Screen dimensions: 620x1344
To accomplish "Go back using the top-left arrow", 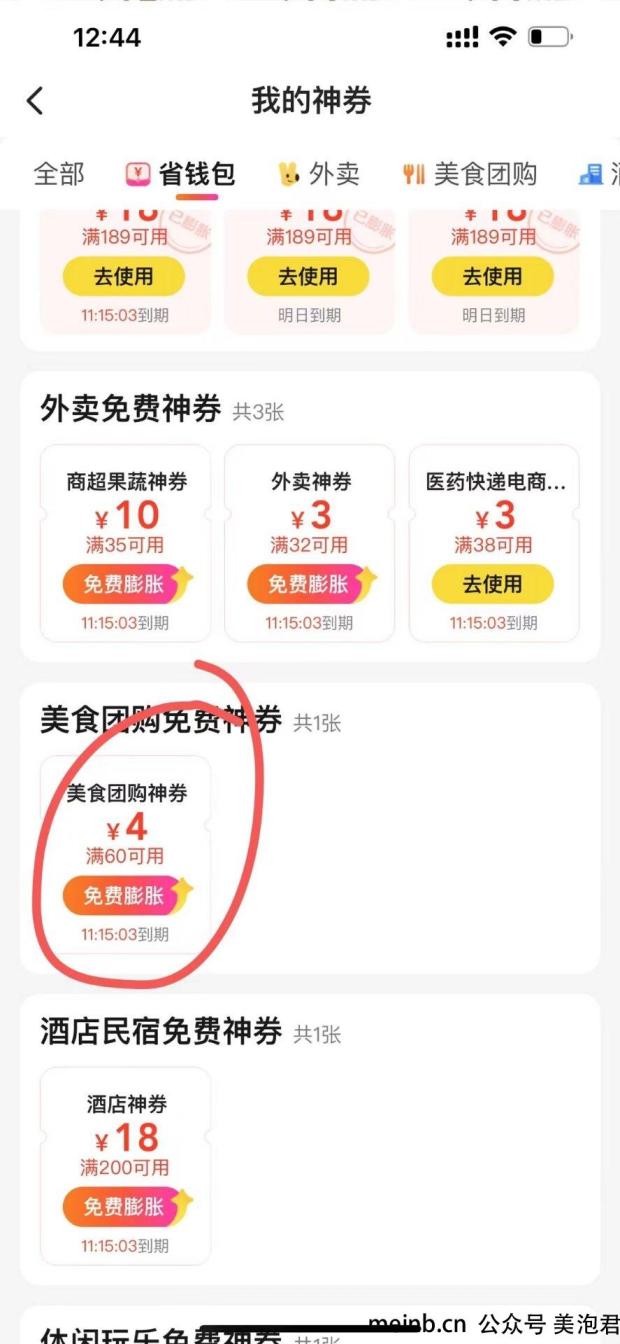I will click(x=36, y=101).
